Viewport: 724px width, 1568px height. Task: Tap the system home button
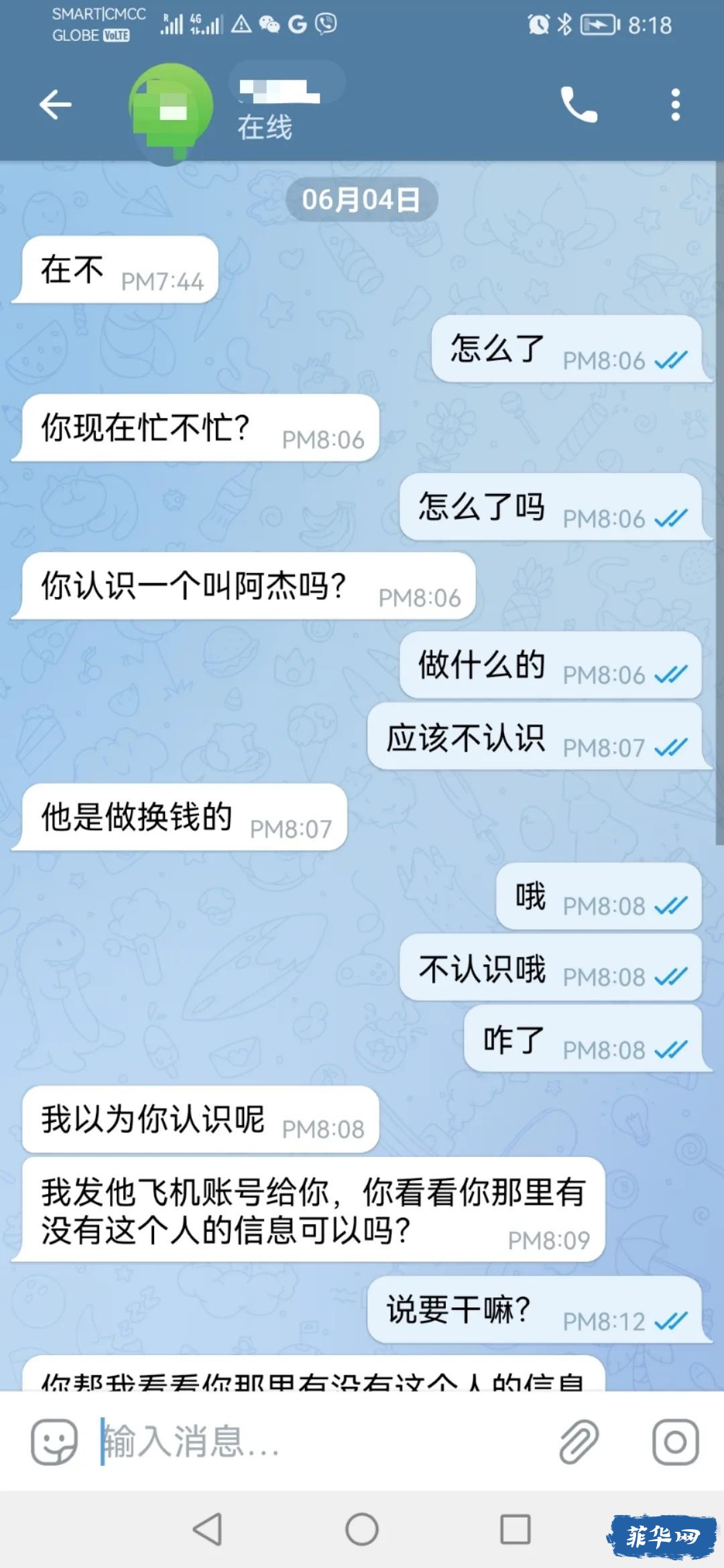coord(362,1529)
